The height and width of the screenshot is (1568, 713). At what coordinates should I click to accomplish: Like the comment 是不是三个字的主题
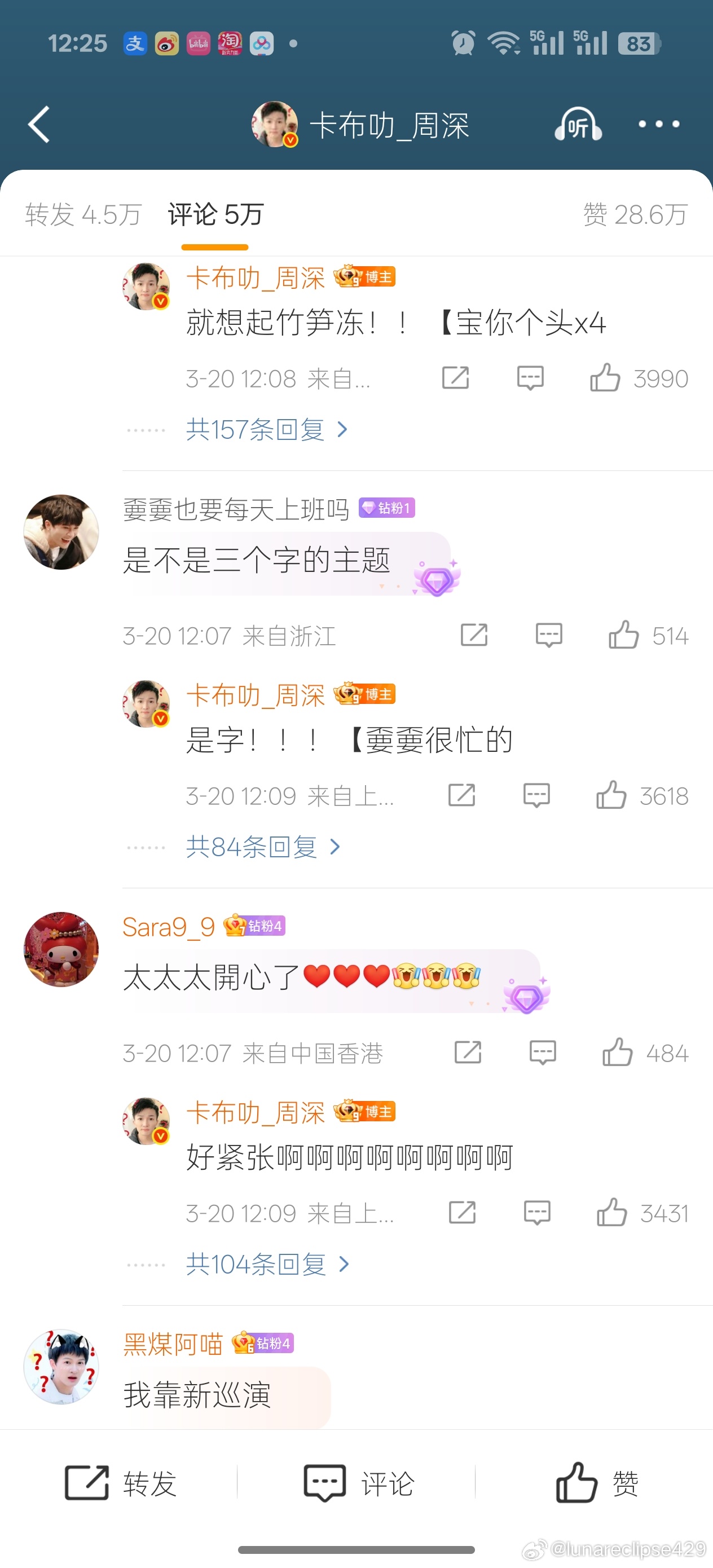tap(623, 636)
